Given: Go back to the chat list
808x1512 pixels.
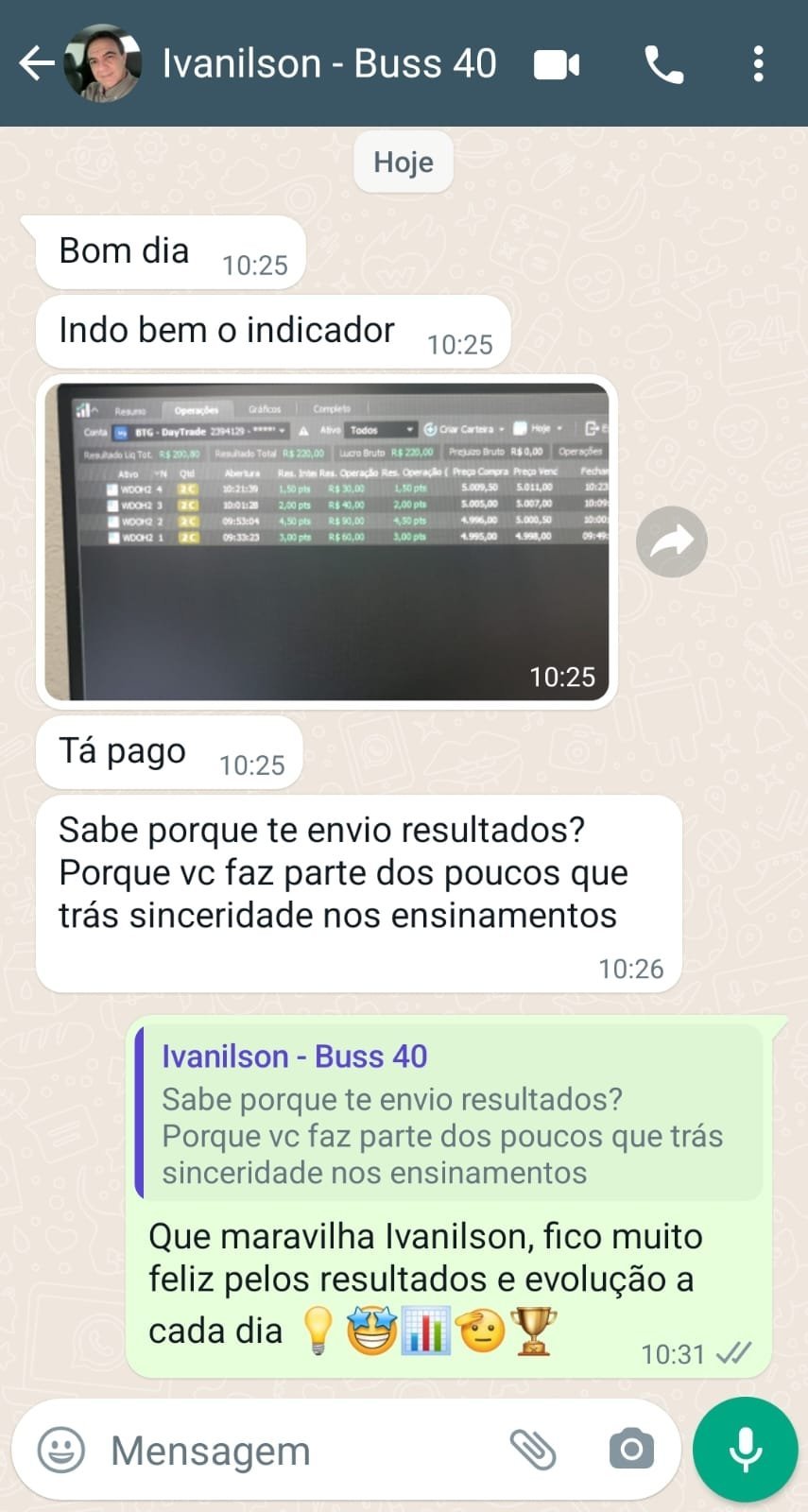Looking at the screenshot, I should point(36,64).
